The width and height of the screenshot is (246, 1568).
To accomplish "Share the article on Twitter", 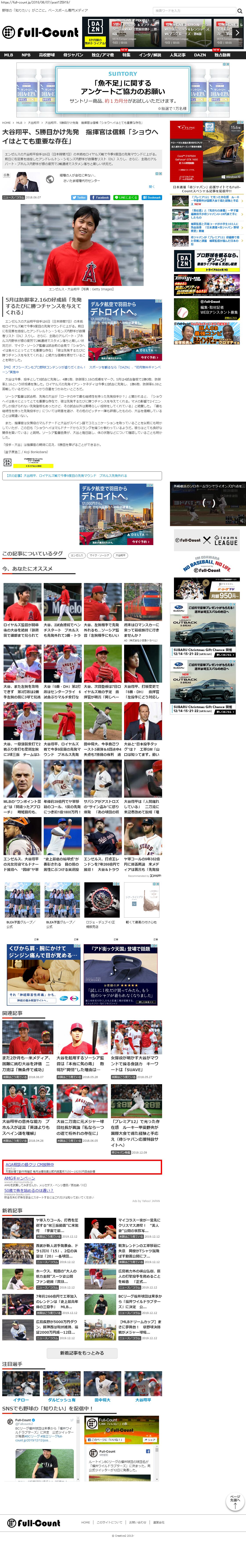I will coord(80,197).
